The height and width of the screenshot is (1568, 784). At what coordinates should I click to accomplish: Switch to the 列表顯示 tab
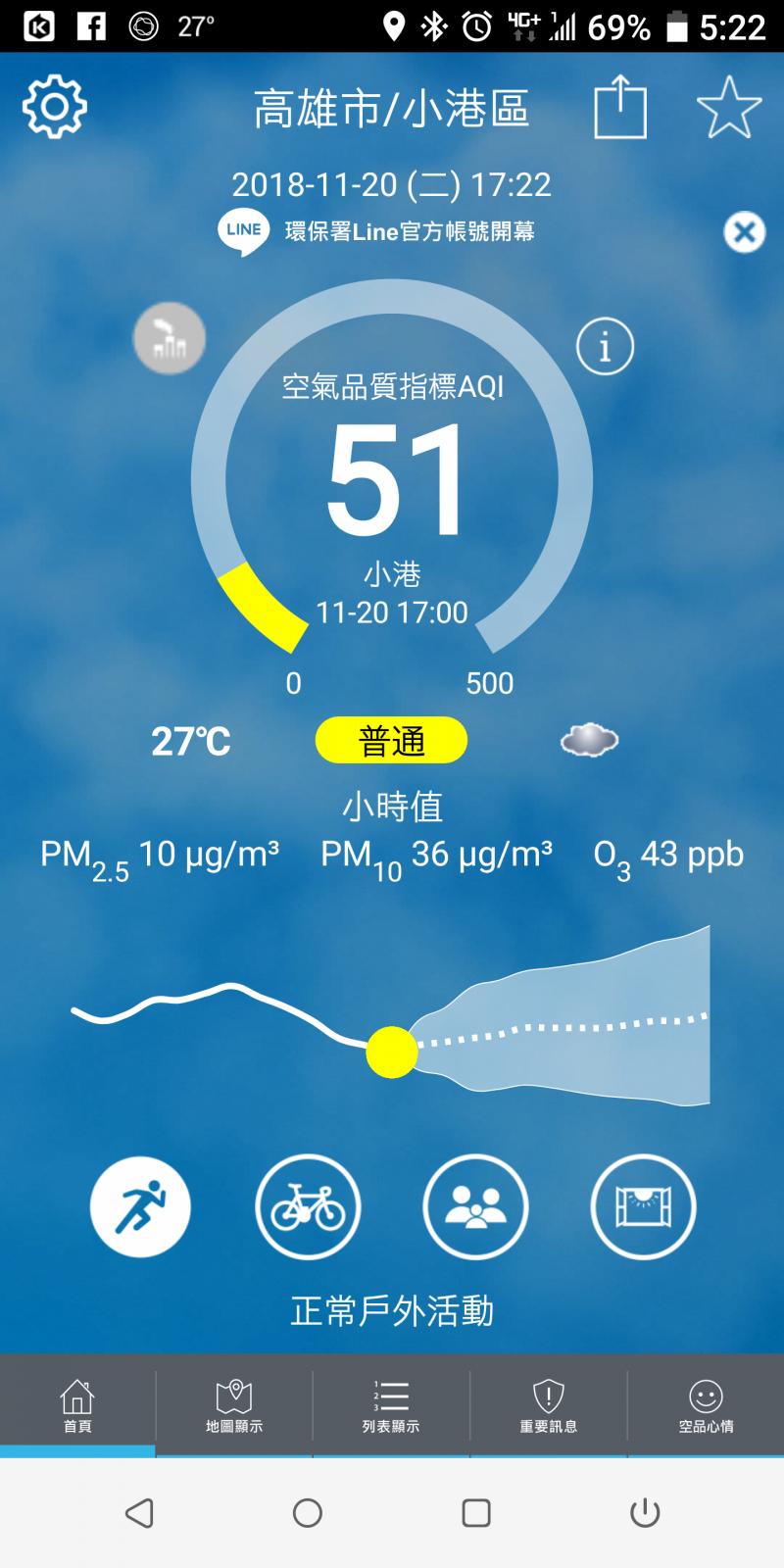pyautogui.click(x=391, y=1405)
